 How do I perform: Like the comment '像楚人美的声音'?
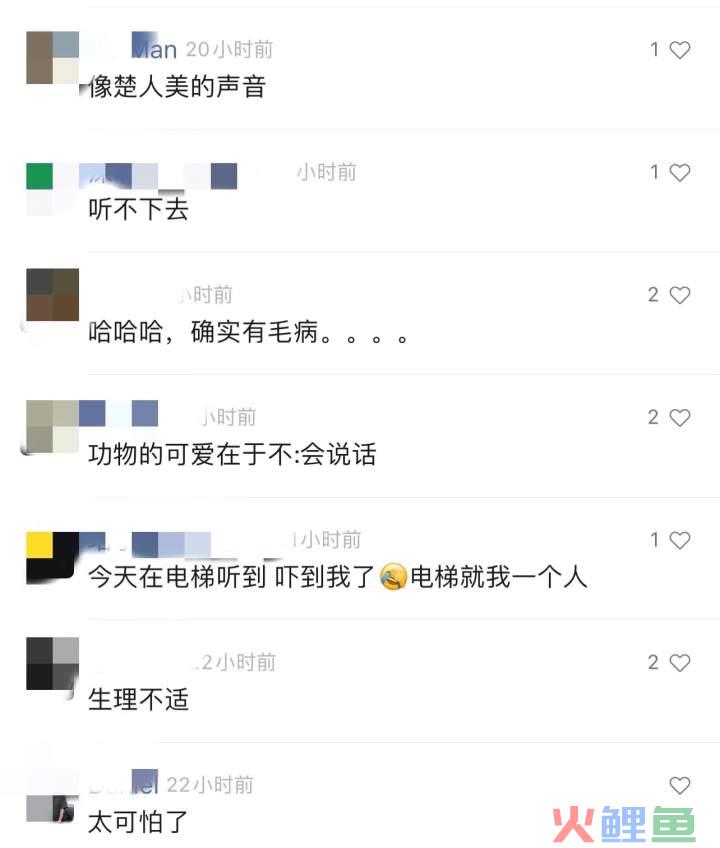(680, 50)
